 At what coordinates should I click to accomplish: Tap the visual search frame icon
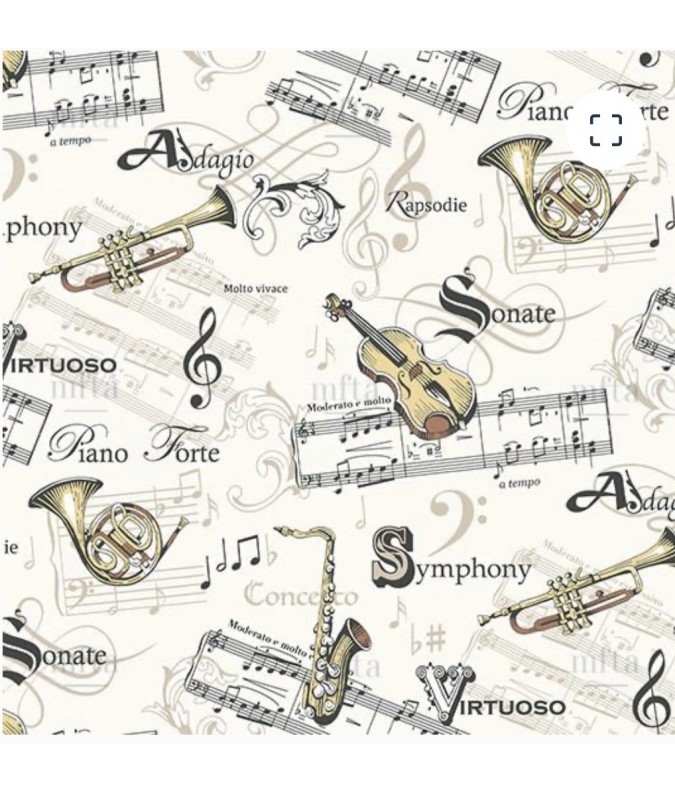click(606, 130)
